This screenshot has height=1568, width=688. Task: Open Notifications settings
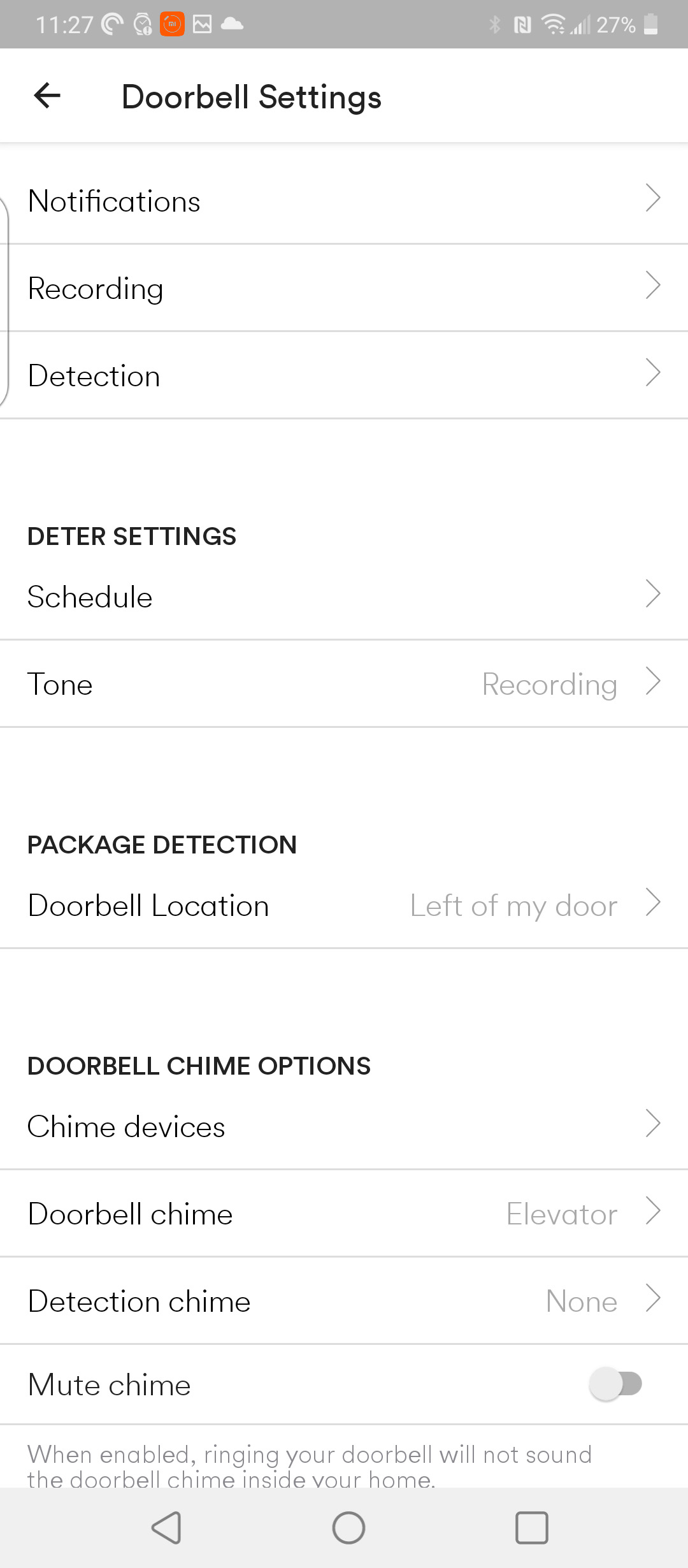click(x=344, y=200)
